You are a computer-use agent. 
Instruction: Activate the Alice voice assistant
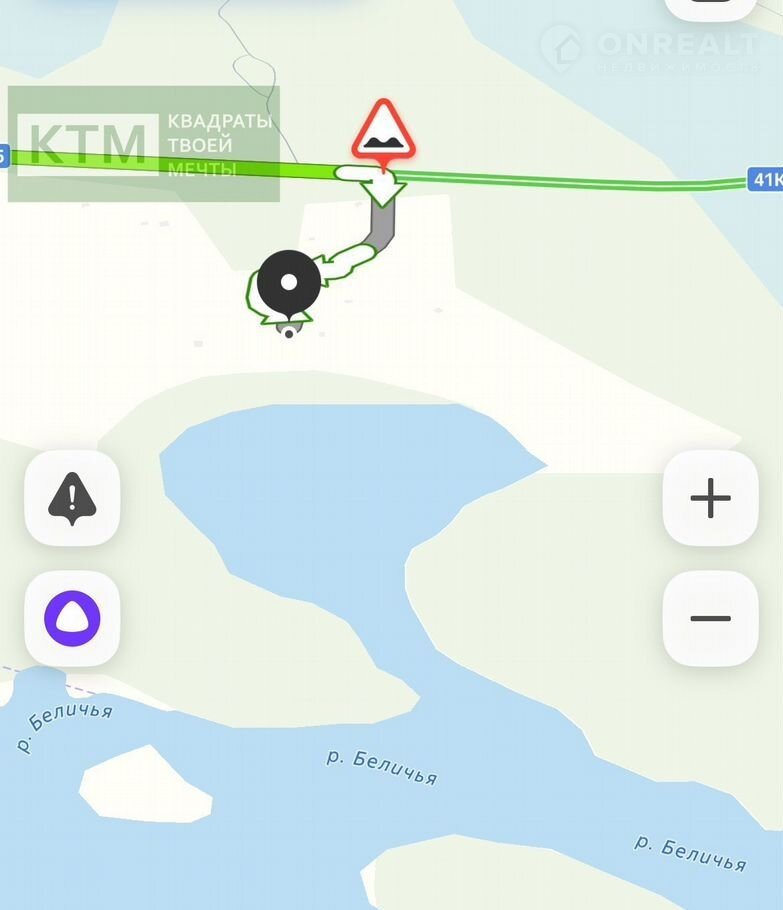72,618
